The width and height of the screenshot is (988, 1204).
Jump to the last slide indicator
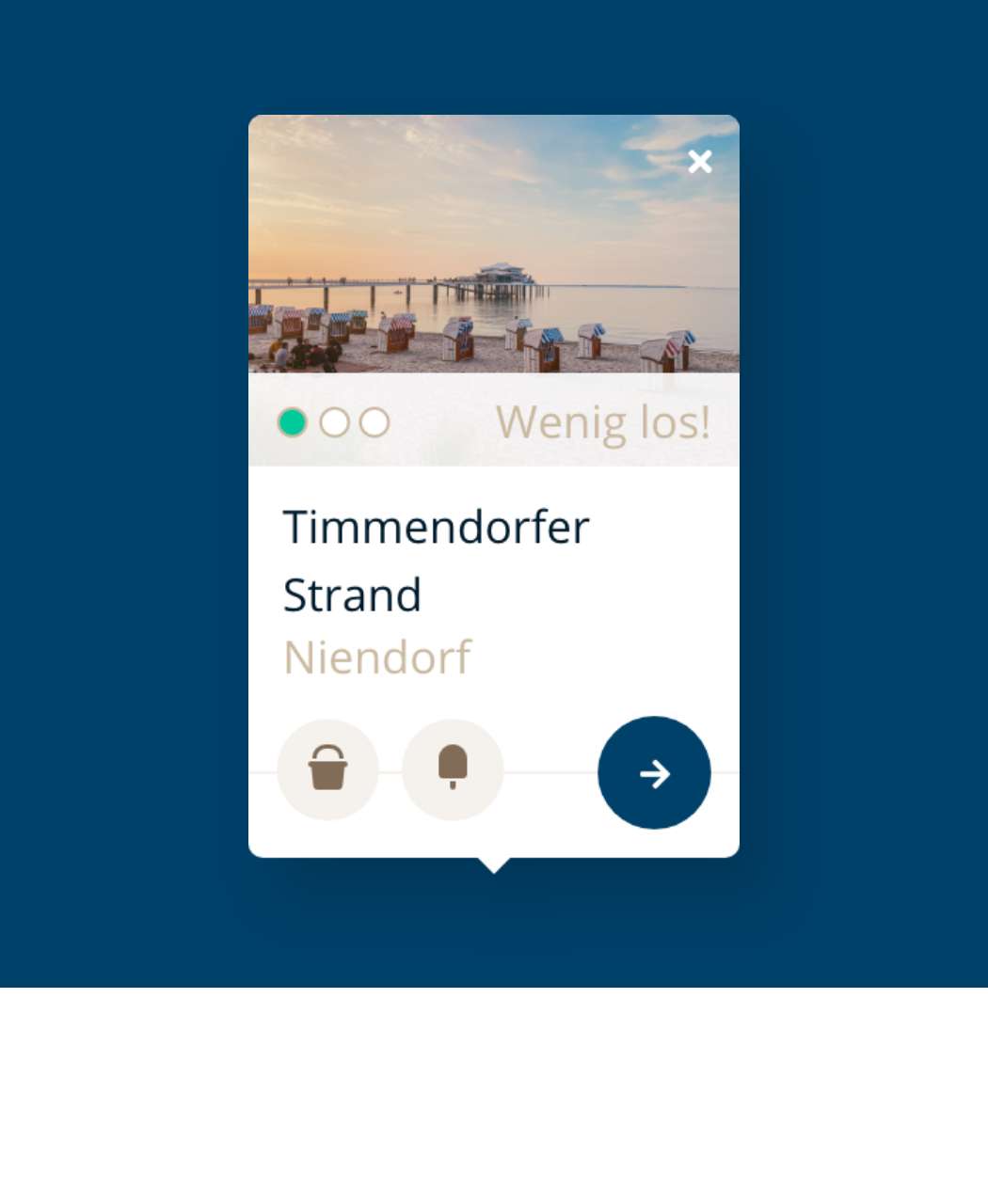point(374,422)
